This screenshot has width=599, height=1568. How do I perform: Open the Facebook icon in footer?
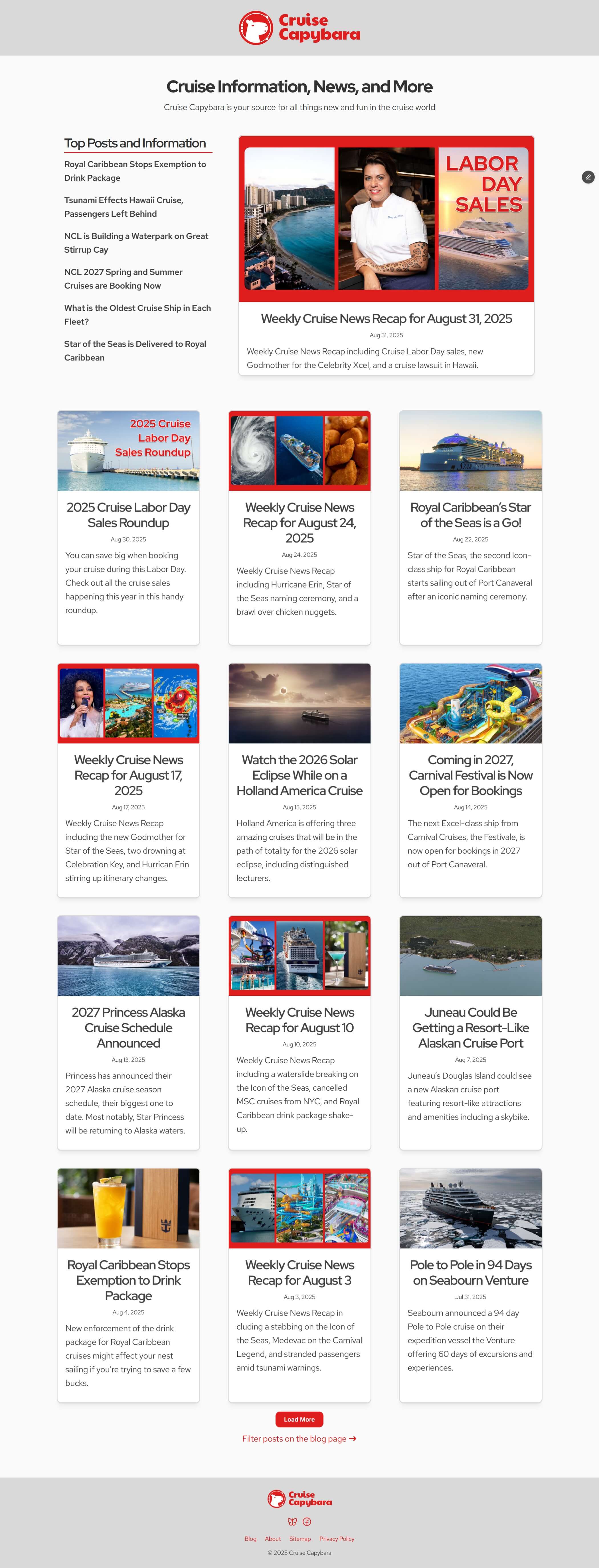point(307,1522)
